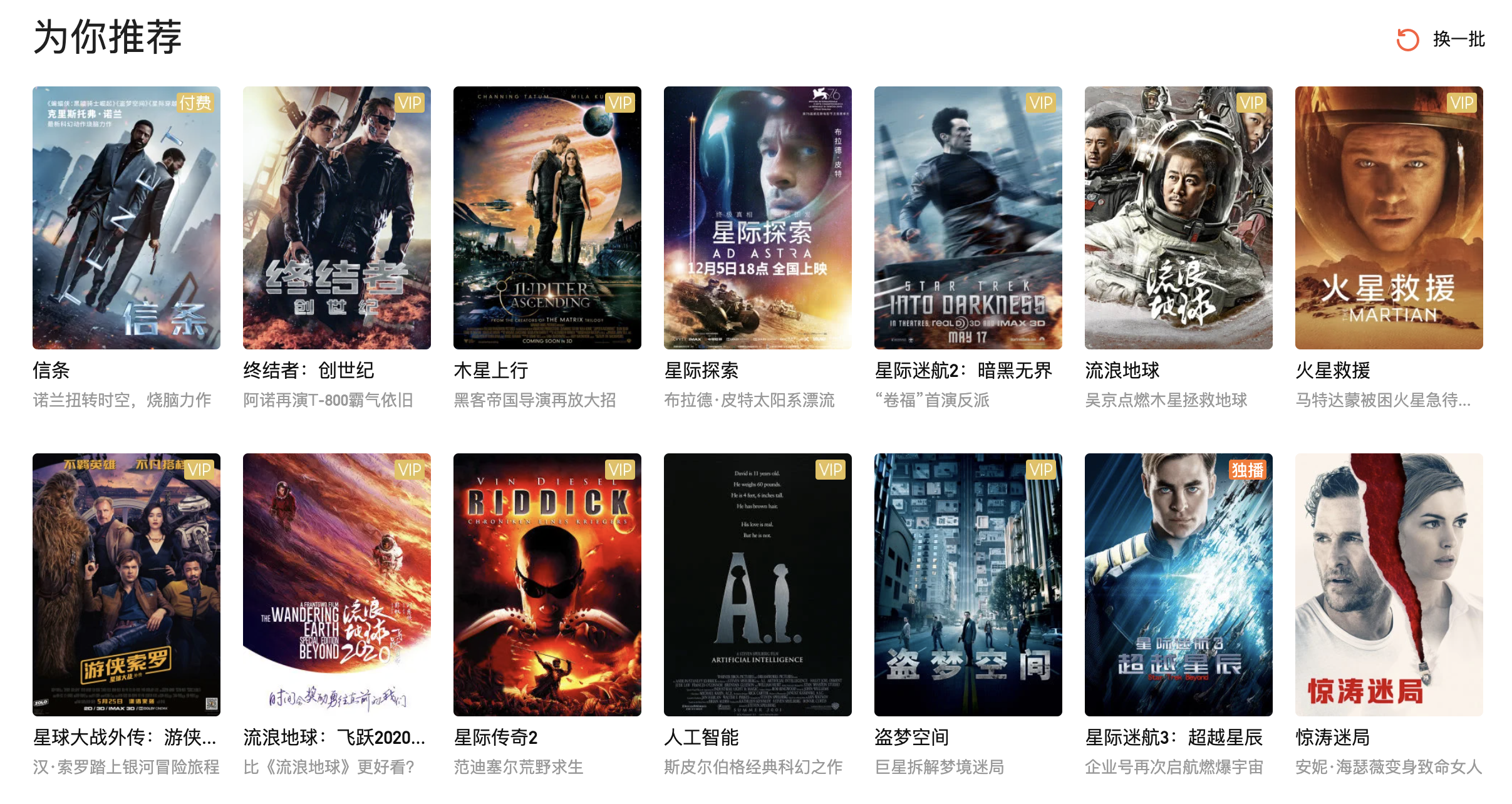The image size is (1512, 804).
Task: Open the first 流浪地球 movie
Action: pos(1179,218)
